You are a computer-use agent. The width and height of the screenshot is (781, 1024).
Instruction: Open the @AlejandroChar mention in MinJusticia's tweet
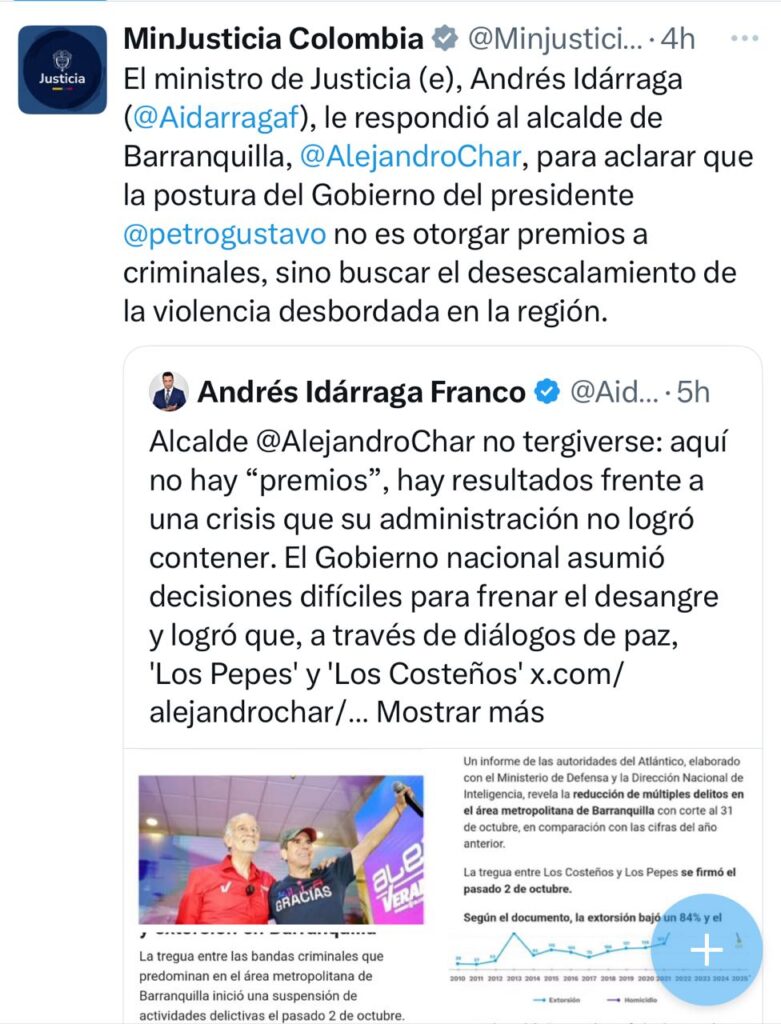[407, 157]
